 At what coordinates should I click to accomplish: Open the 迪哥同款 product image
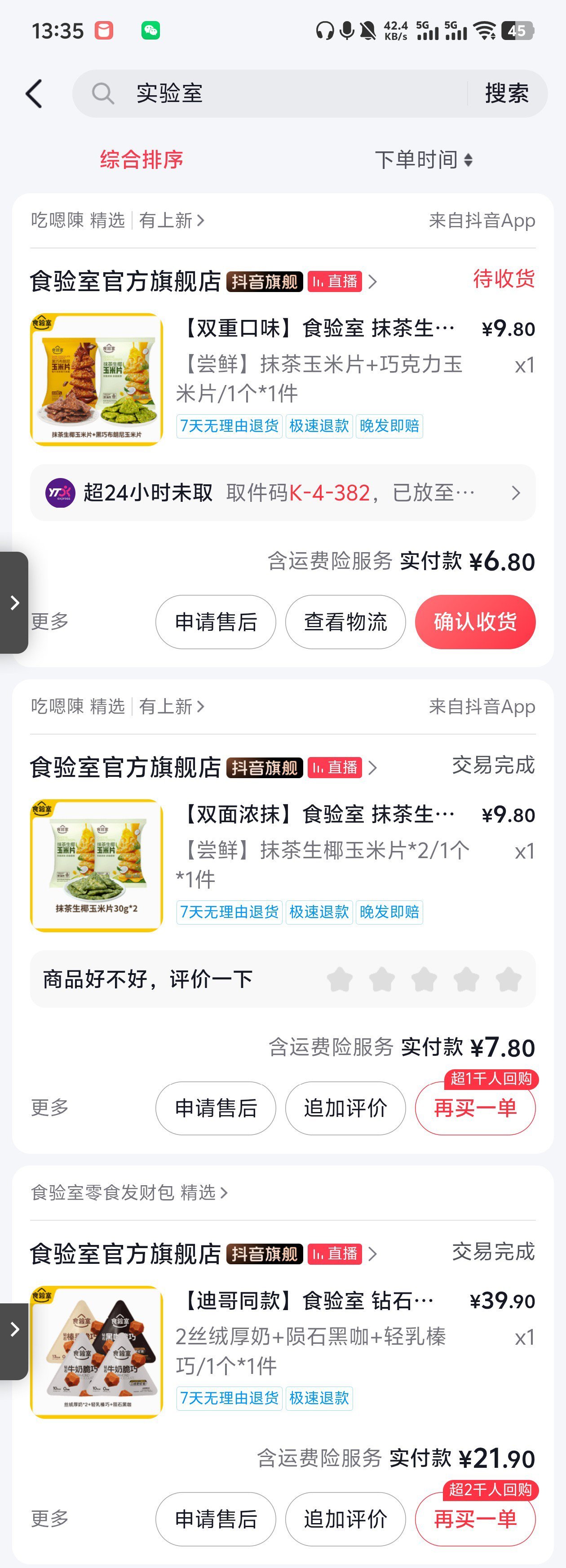tap(97, 1351)
